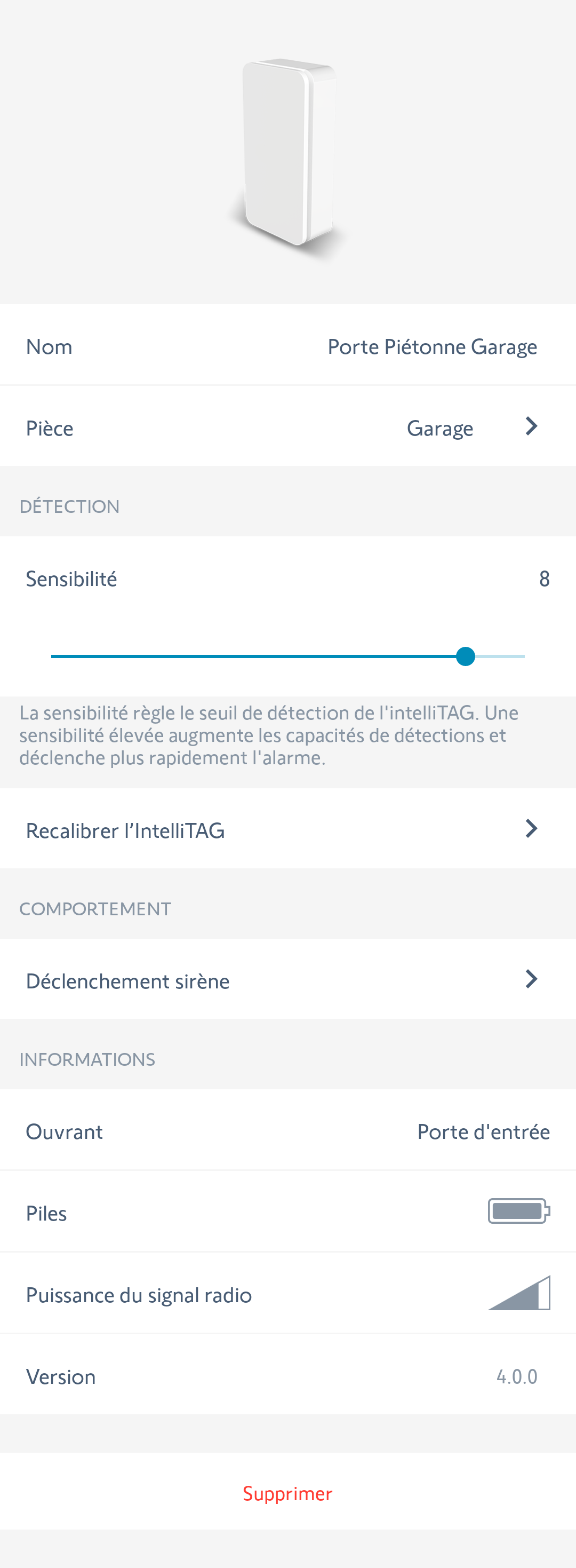The width and height of the screenshot is (576, 1568).
Task: Tap Supprimer to delete the device
Action: click(x=287, y=1493)
